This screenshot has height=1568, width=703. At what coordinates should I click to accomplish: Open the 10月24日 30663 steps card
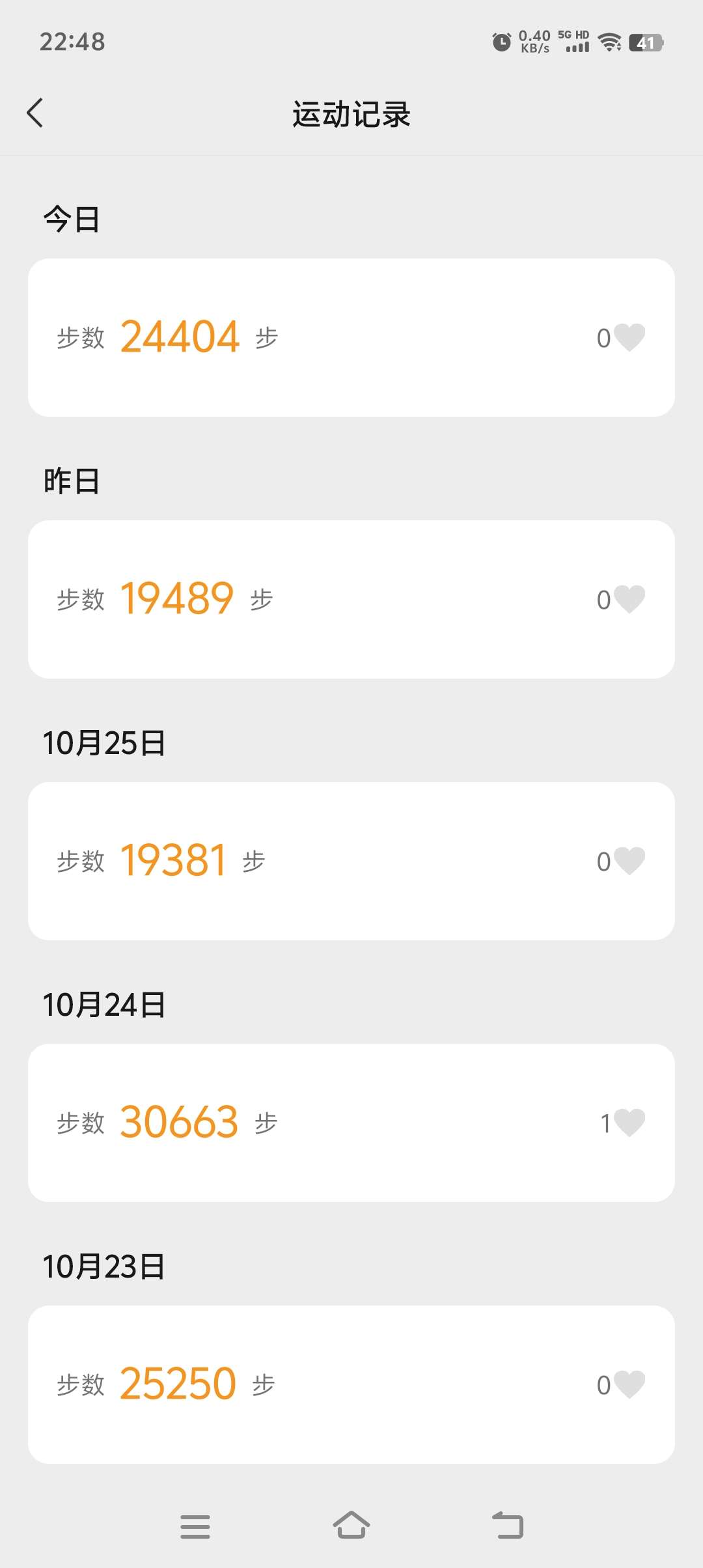click(x=351, y=1123)
